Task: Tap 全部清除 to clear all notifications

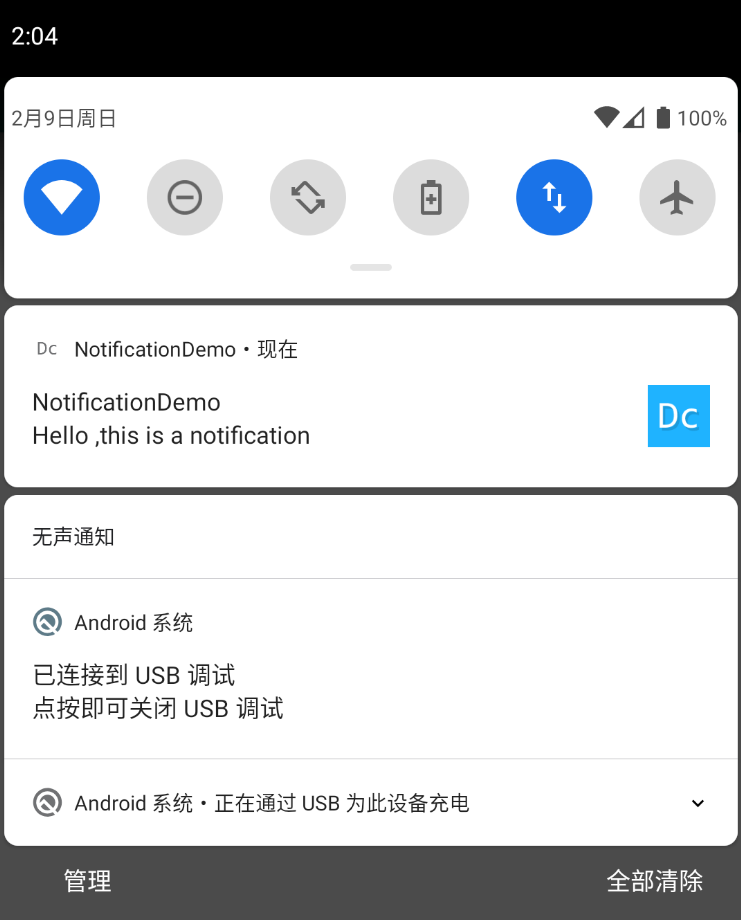Action: (655, 881)
